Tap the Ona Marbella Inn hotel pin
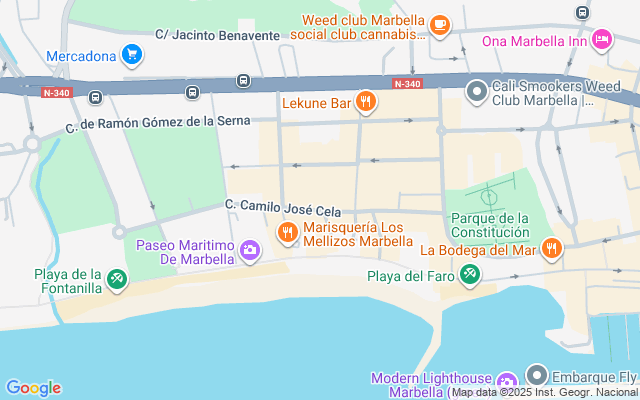 (x=601, y=40)
